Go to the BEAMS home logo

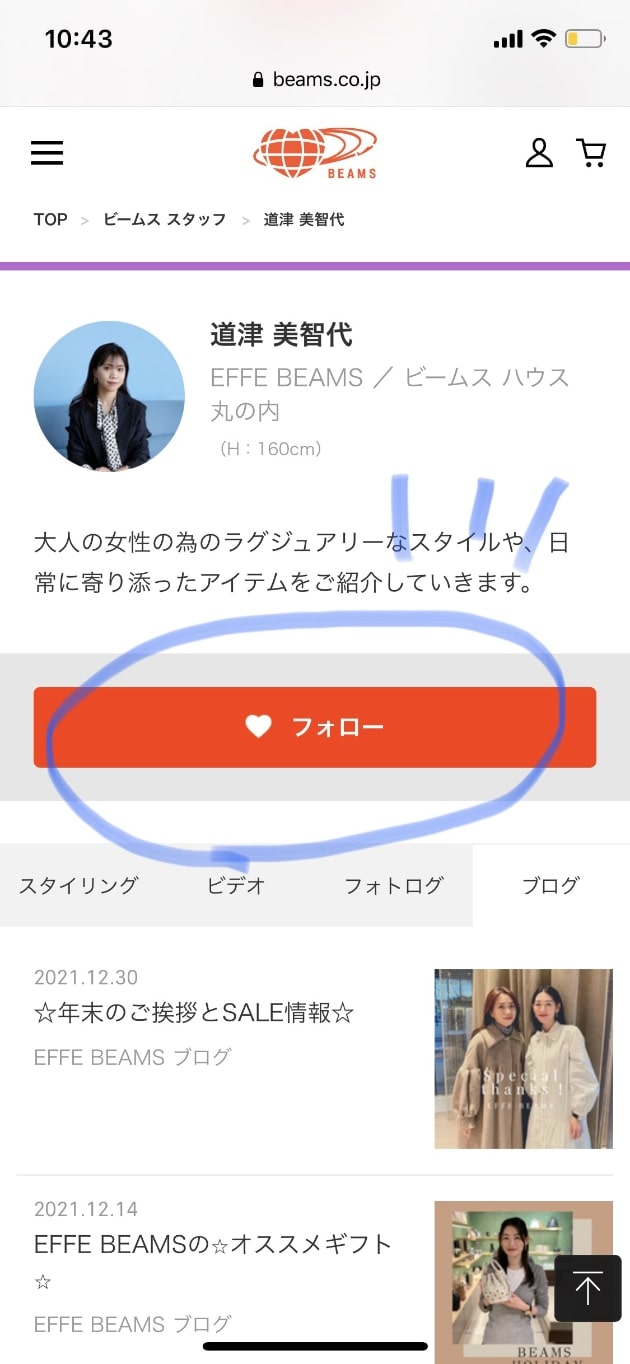(315, 153)
